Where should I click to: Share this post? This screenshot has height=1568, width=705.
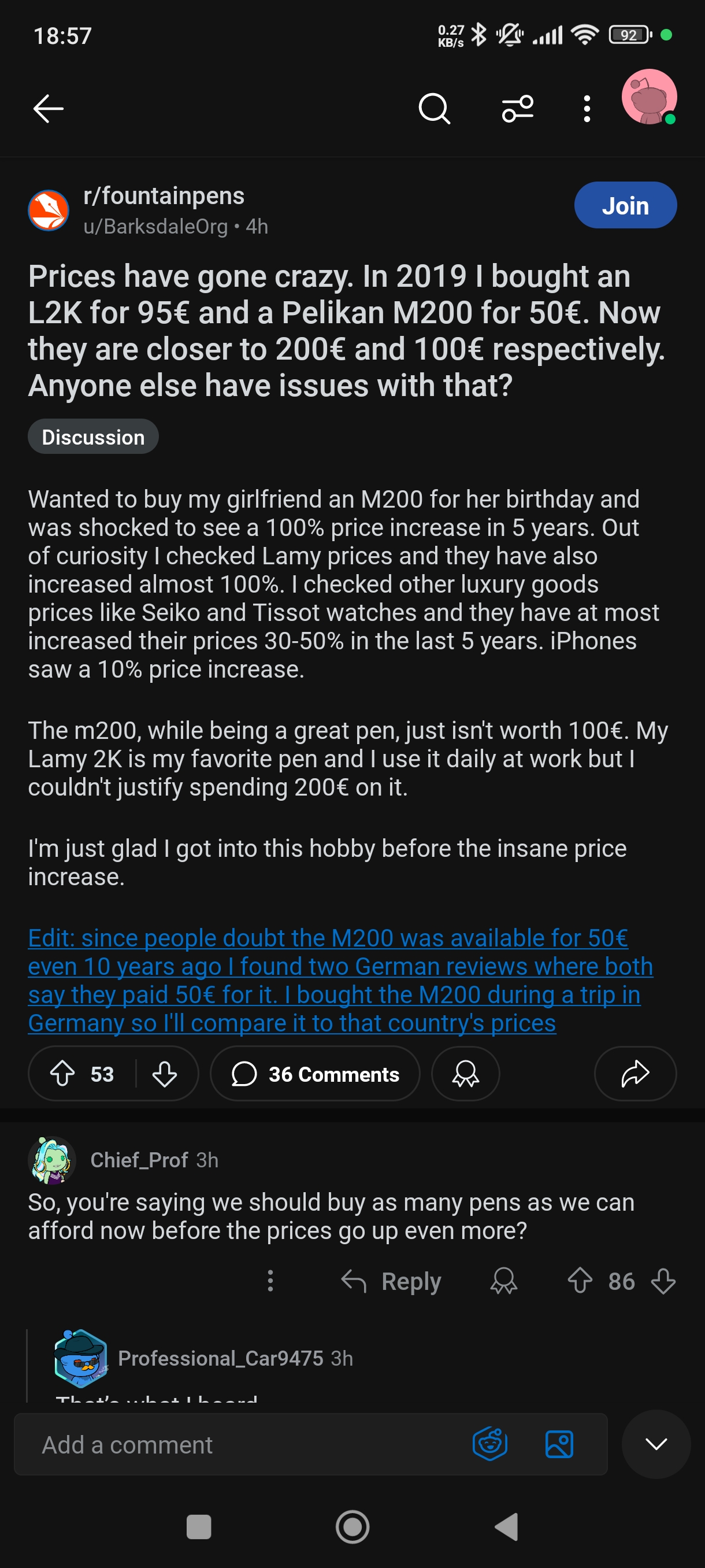634,1074
